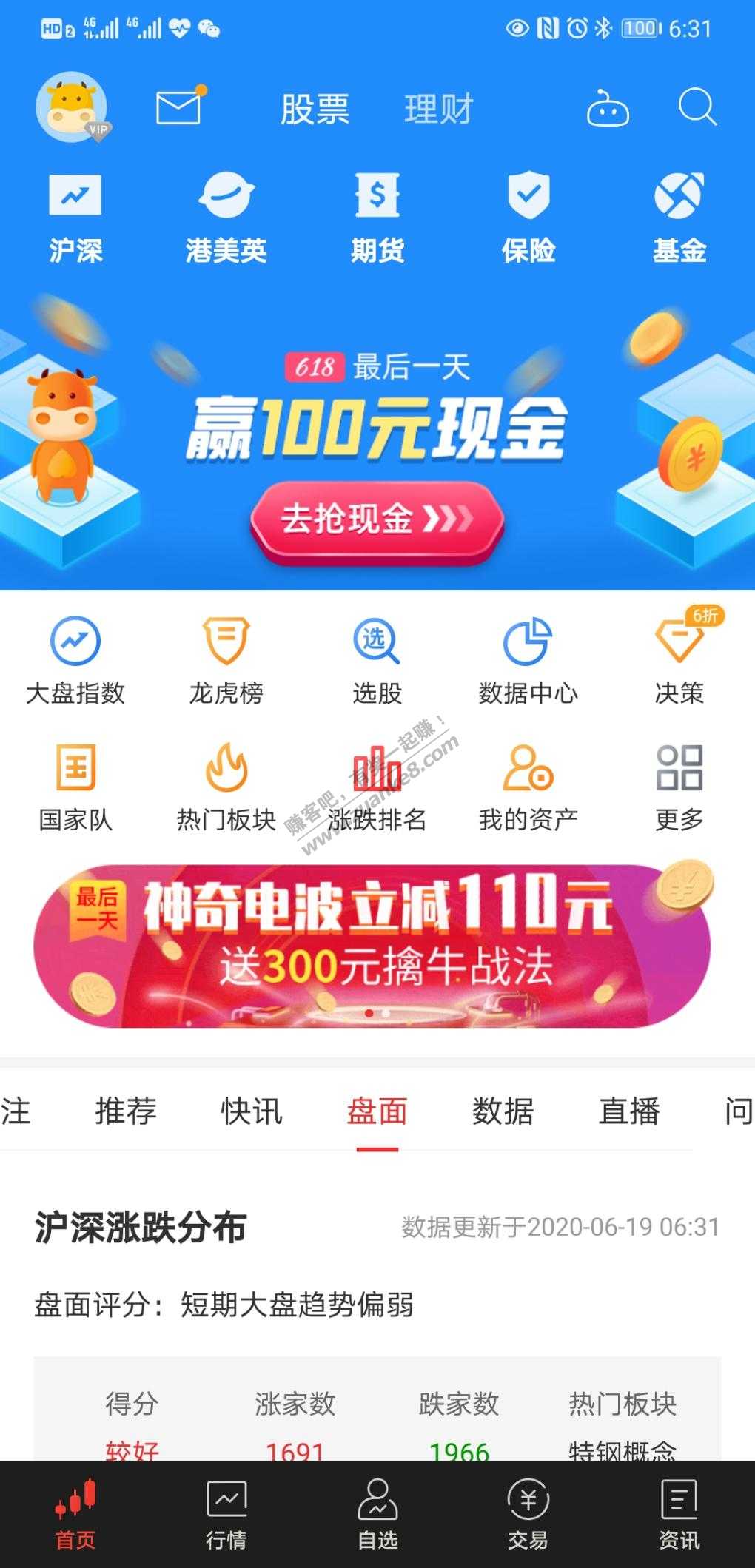This screenshot has width=755, height=1568.
Task: Select the 直播 live tab
Action: pos(629,1111)
